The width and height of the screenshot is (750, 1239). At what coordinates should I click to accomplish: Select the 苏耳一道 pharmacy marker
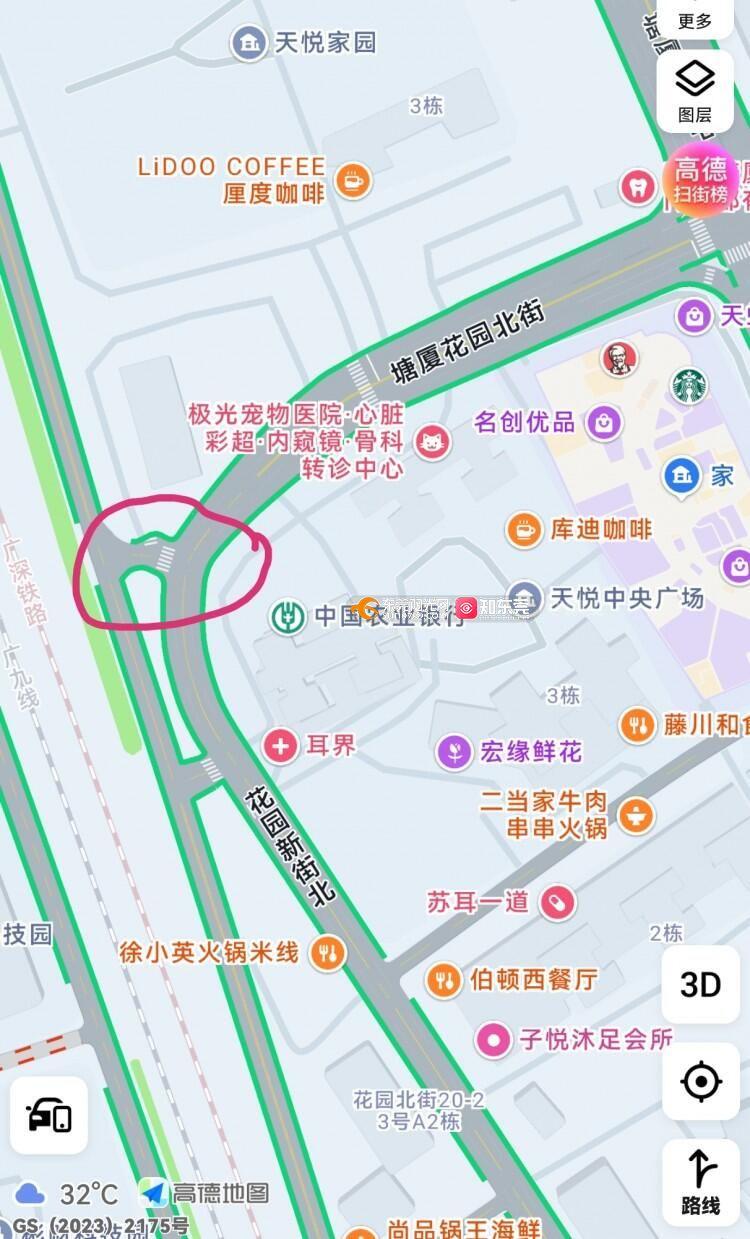(x=557, y=903)
